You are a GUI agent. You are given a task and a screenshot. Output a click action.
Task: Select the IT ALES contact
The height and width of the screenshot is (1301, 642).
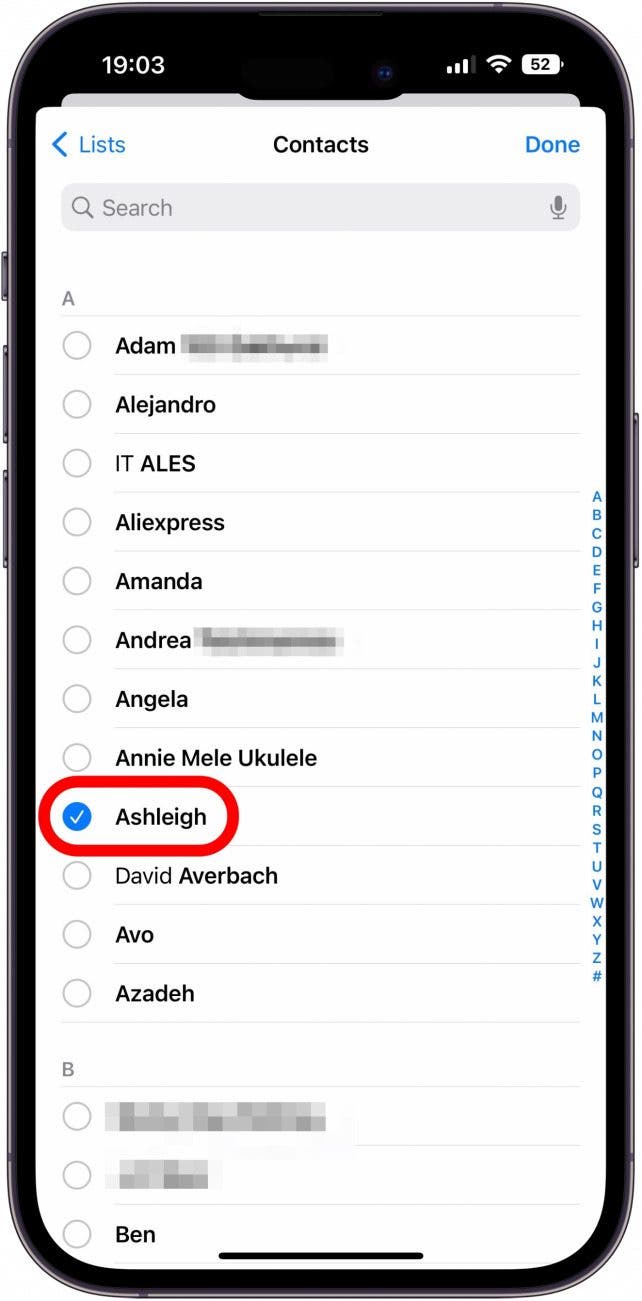(x=77, y=464)
